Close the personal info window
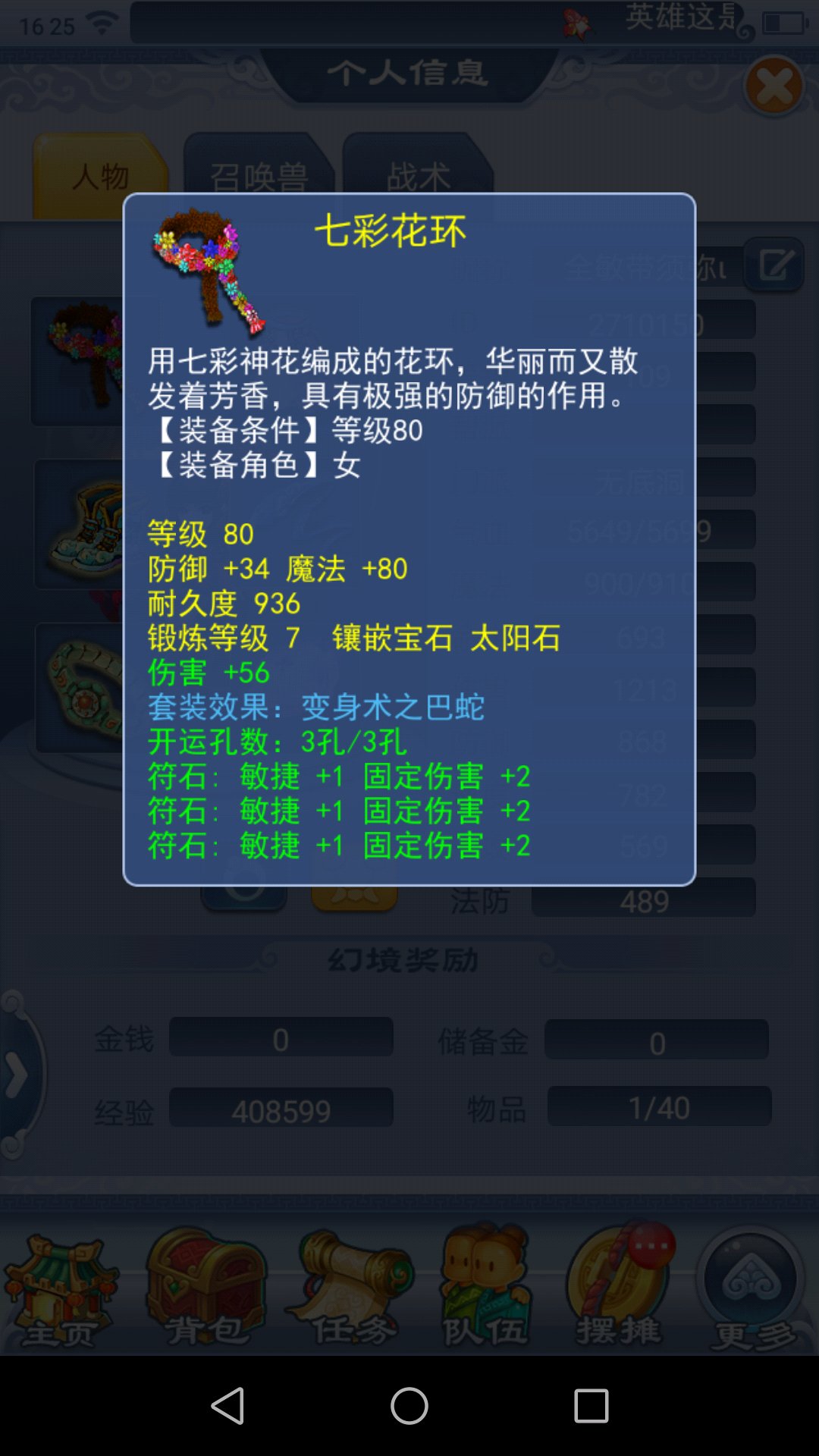Image resolution: width=819 pixels, height=1456 pixels. pos(774,86)
